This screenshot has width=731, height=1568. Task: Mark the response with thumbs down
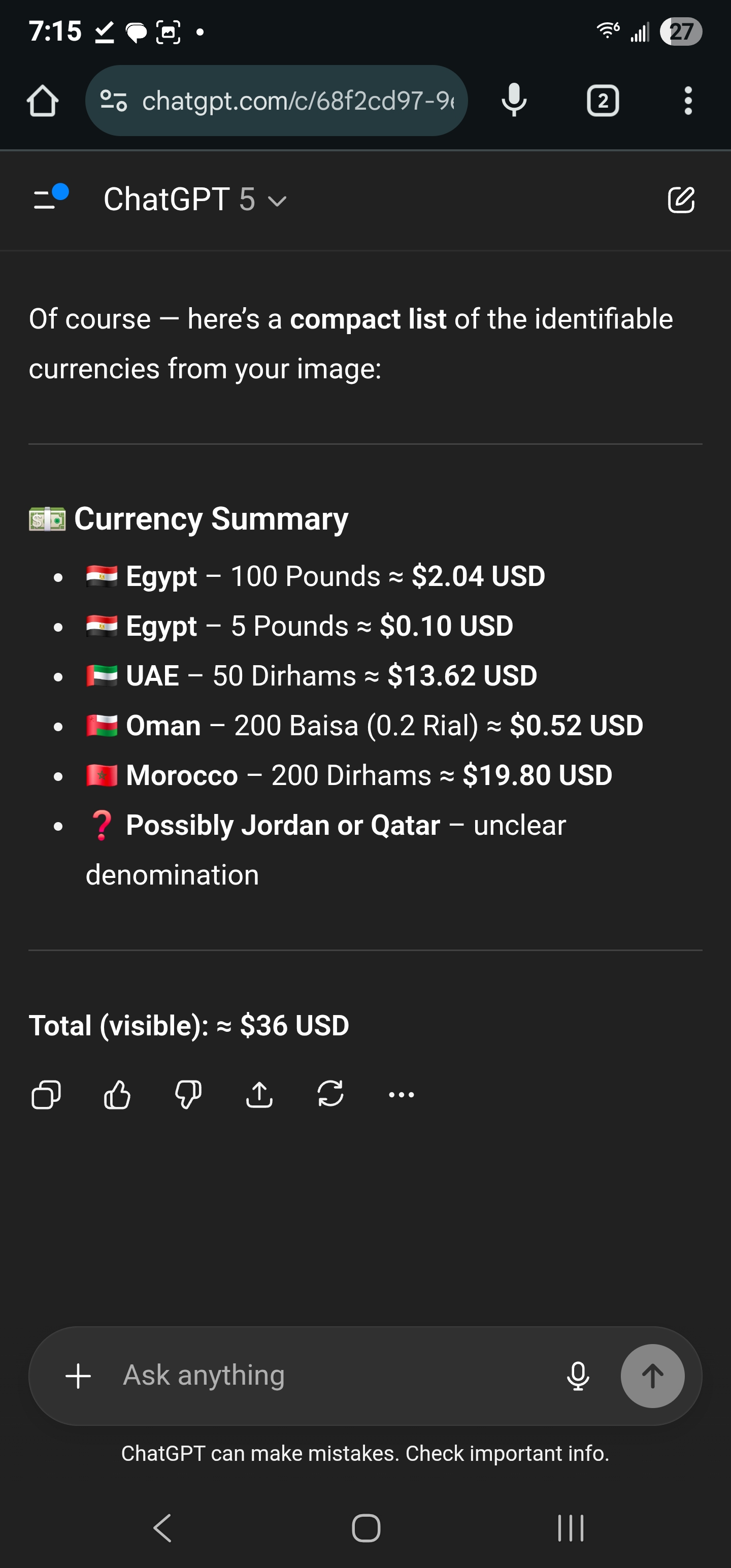coord(188,1094)
